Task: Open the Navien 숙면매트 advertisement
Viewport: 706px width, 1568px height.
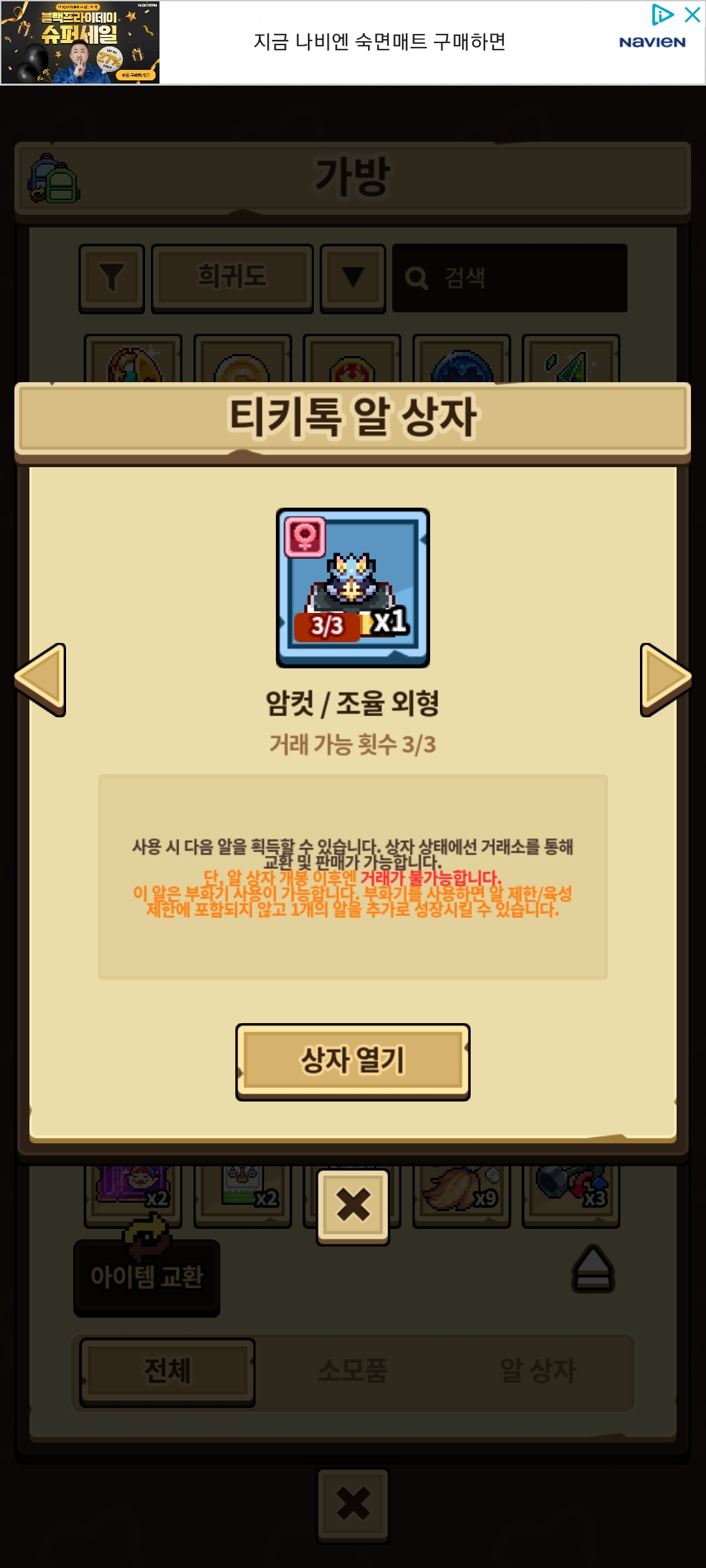Action: click(379, 42)
